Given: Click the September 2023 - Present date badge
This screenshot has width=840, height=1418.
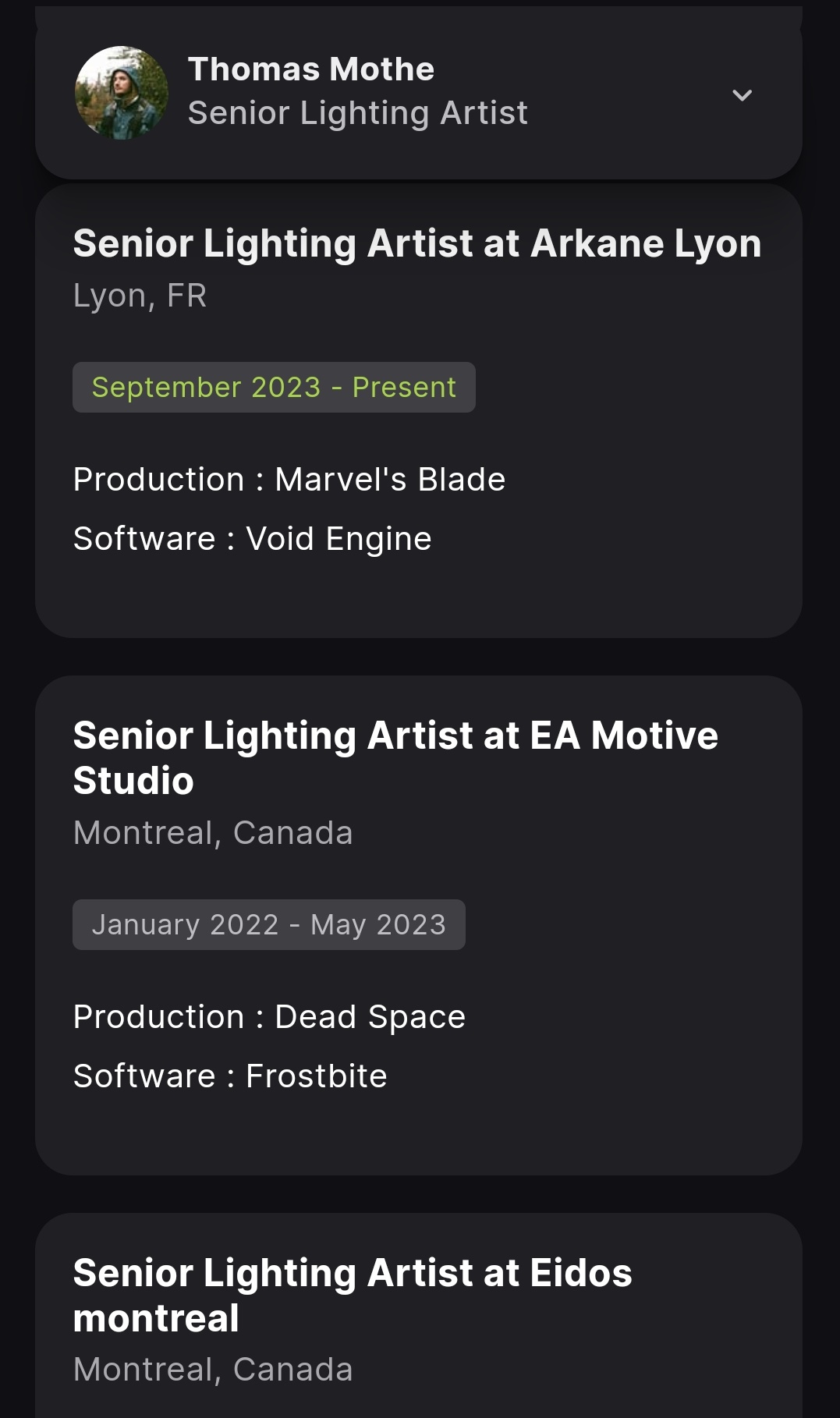Looking at the screenshot, I should (x=273, y=386).
